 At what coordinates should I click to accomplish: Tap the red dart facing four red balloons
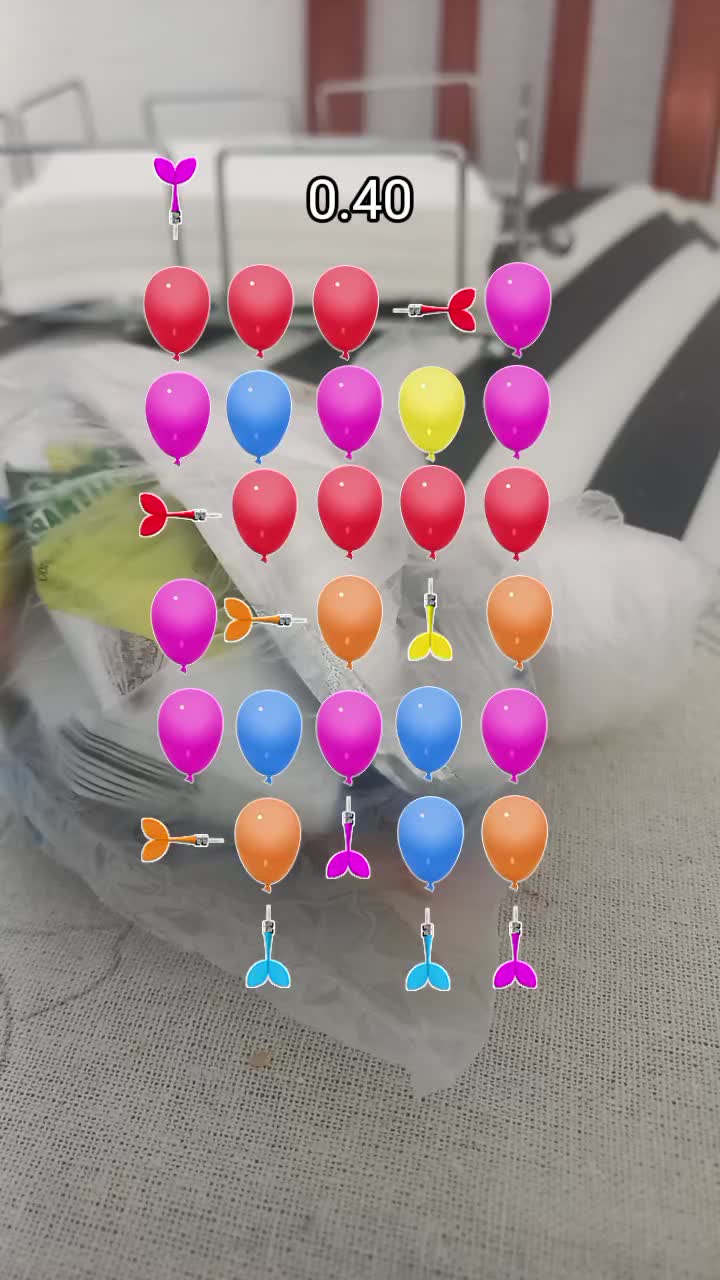pos(178,515)
